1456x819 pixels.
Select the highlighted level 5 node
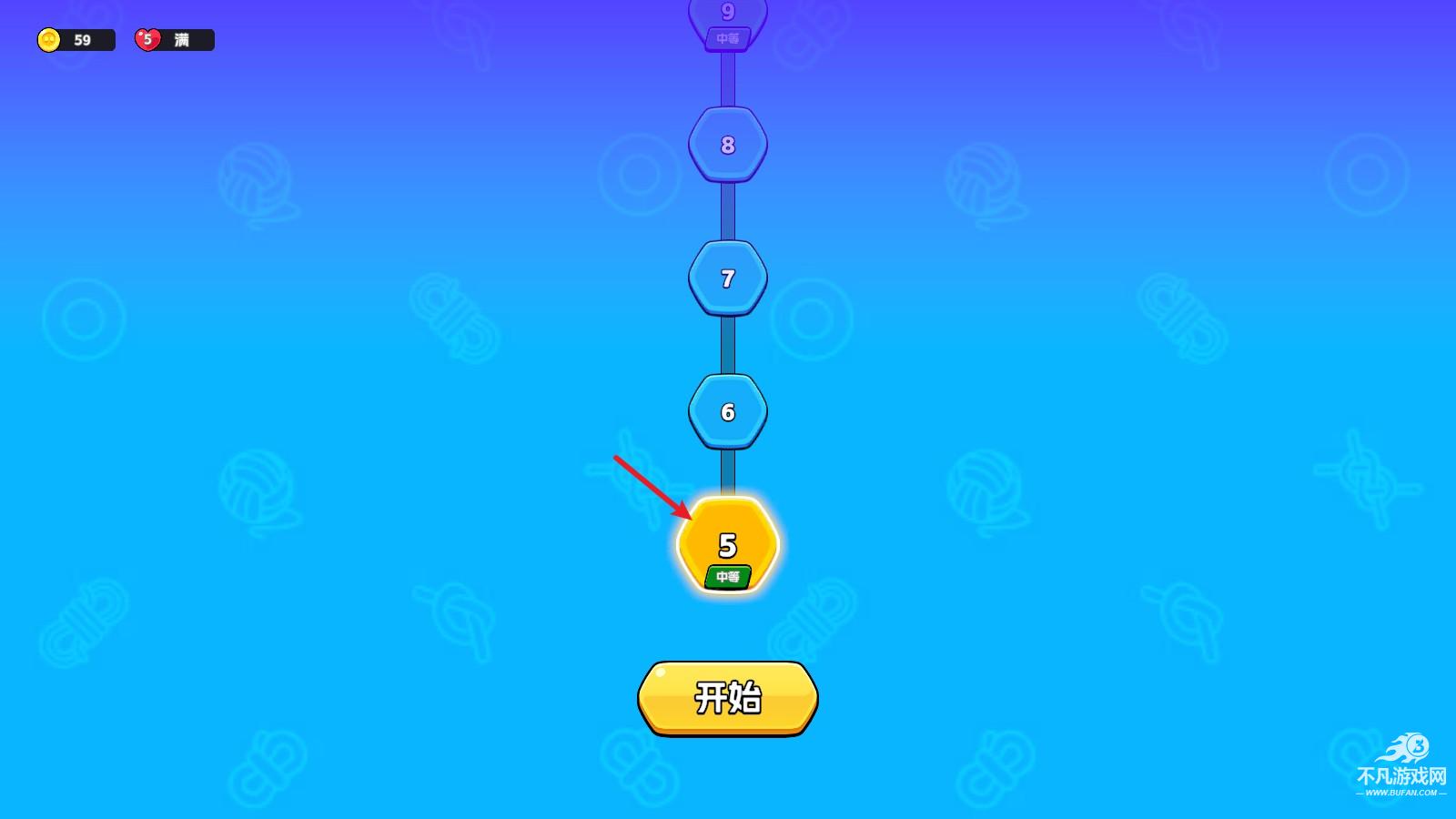727,546
